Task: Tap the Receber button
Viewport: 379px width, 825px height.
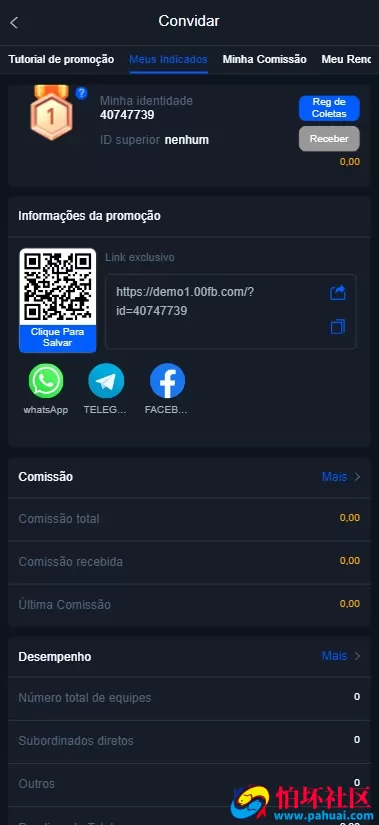Action: [329, 139]
